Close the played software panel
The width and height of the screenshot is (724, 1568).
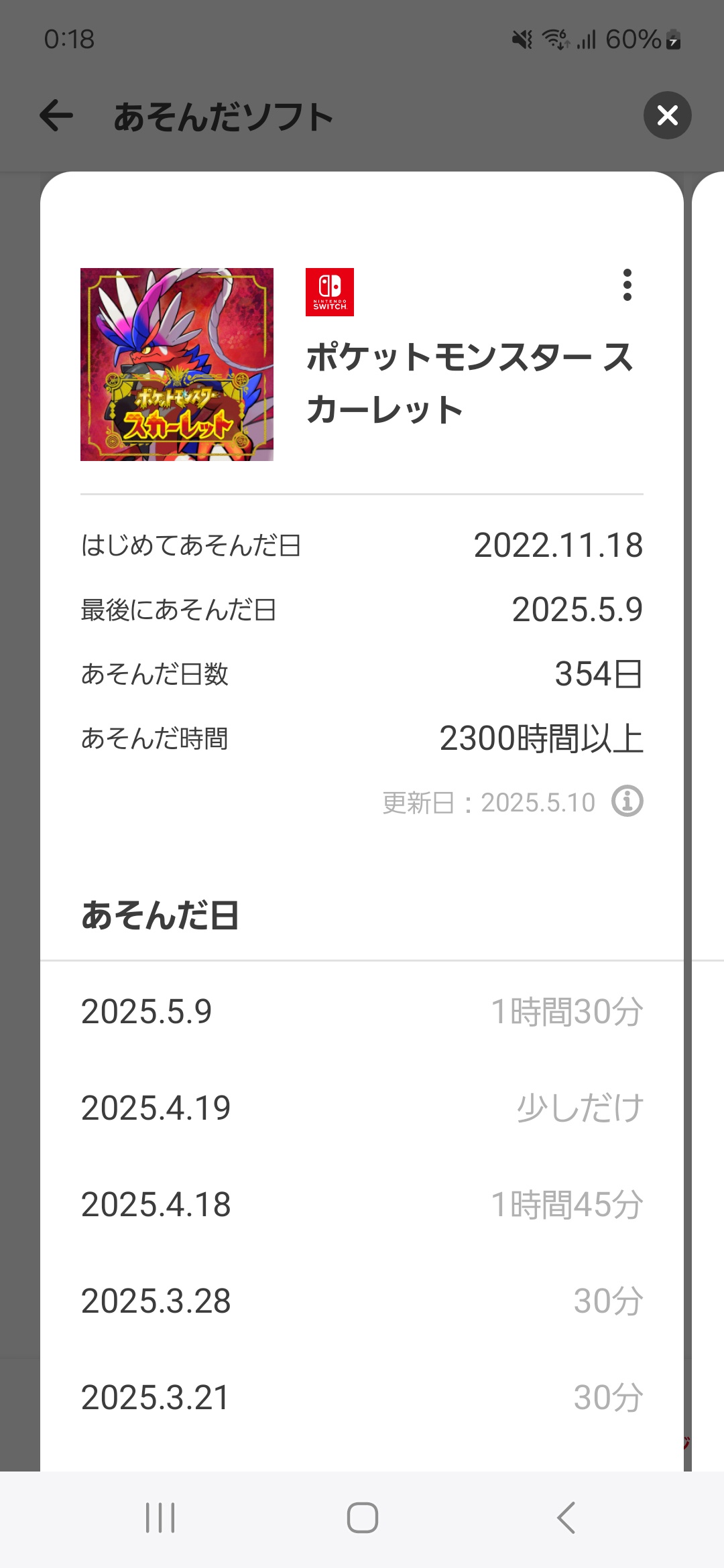667,115
